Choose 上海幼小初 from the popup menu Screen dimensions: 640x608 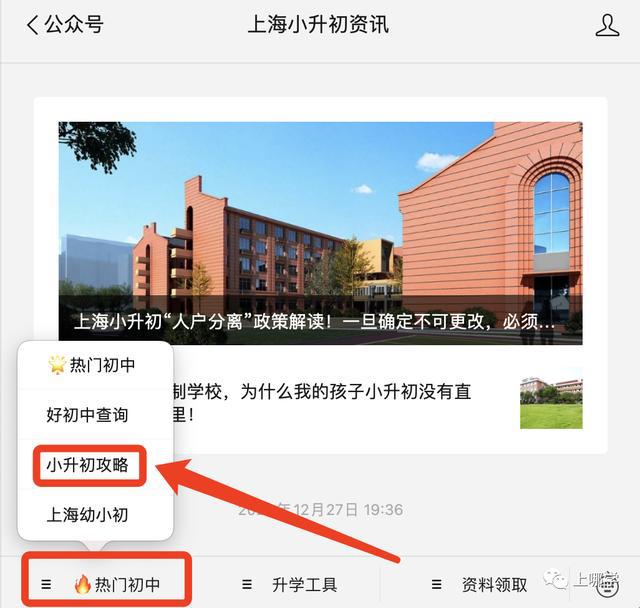87,515
